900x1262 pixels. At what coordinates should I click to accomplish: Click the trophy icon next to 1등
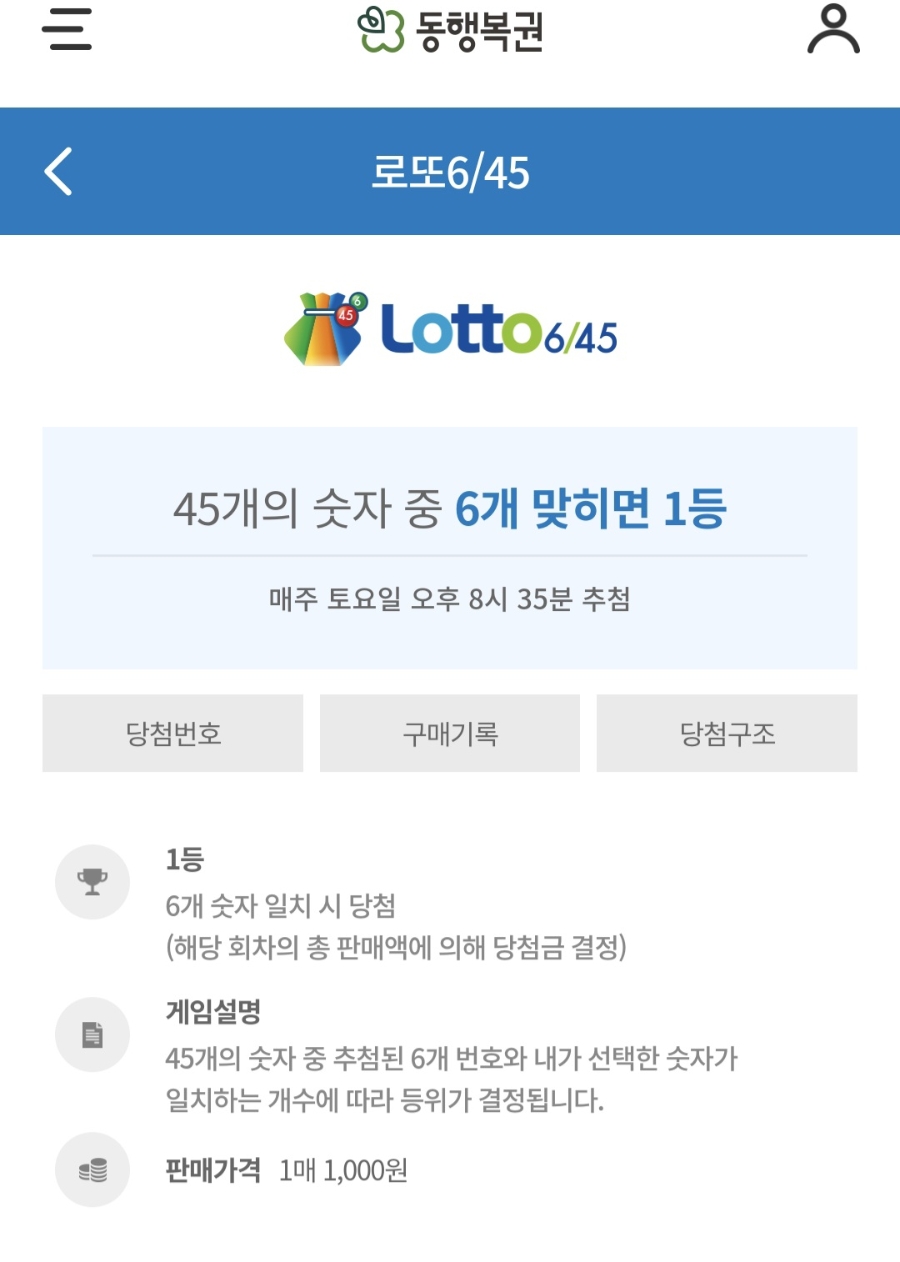pos(92,881)
